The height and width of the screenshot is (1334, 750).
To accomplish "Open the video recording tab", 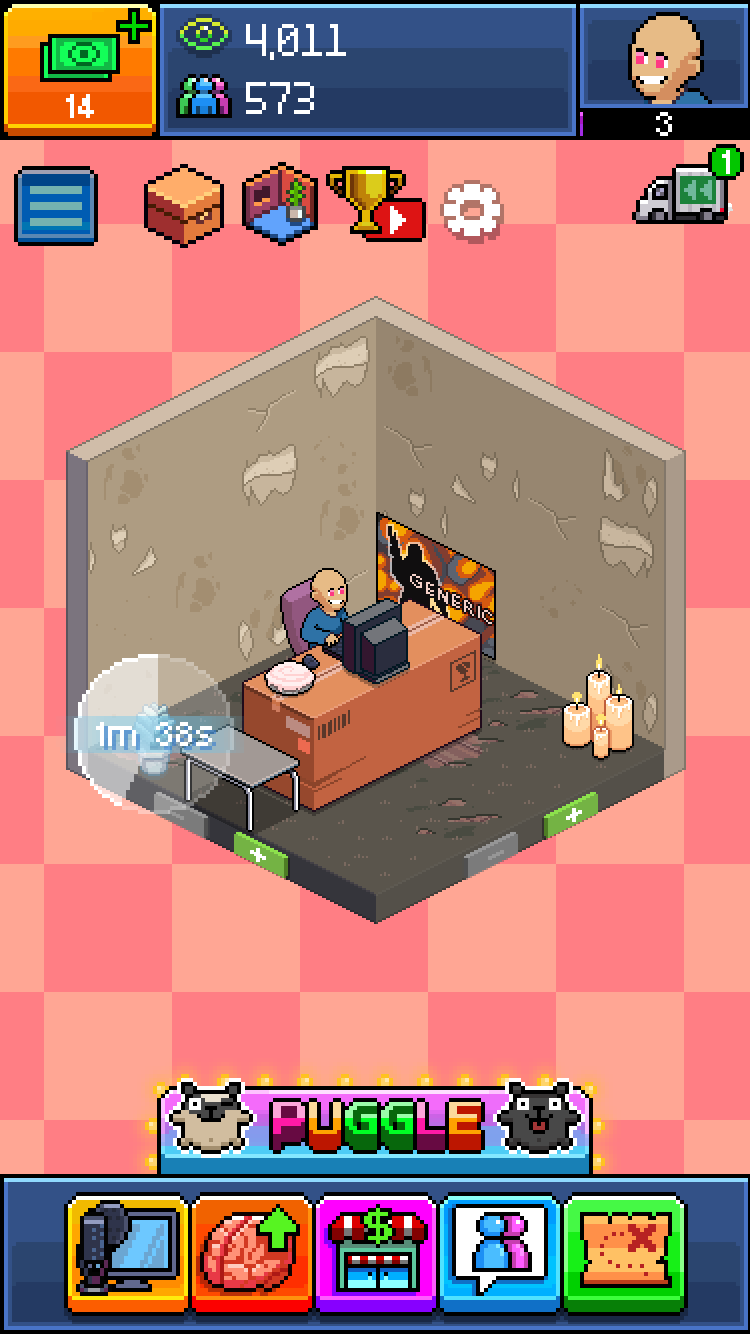I will [x=128, y=1254].
